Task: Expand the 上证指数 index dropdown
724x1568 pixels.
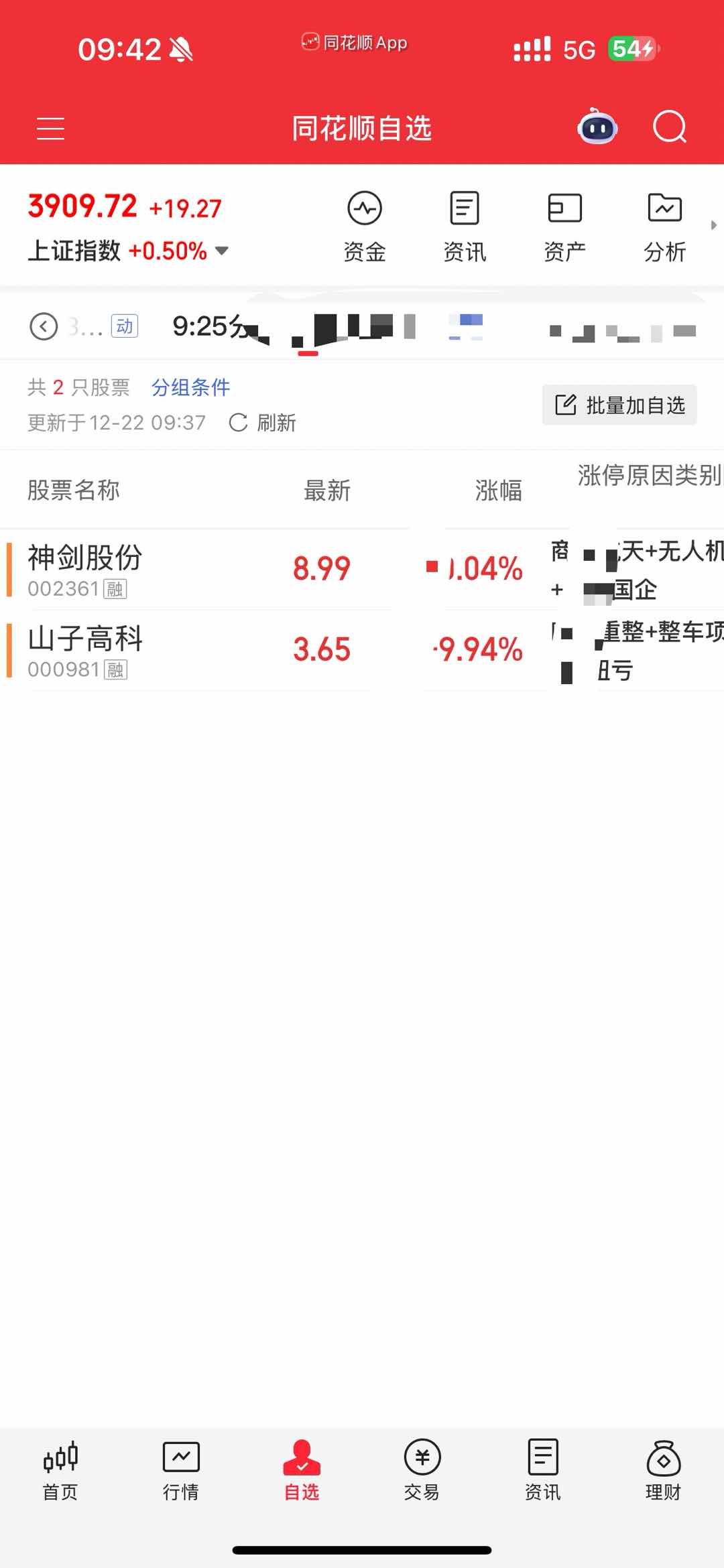Action: (221, 251)
